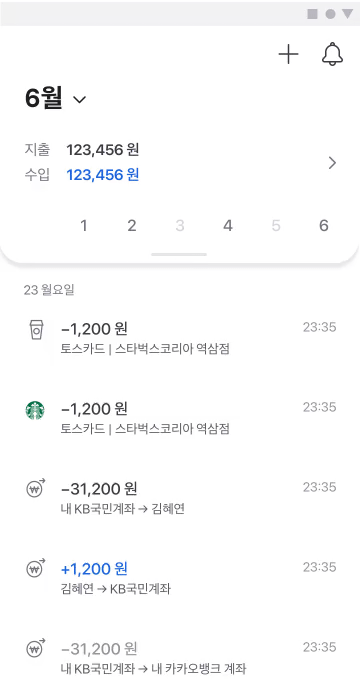Screen dimensions: 360x688
Task: Add a new entry with the plus icon
Action: coord(288,55)
